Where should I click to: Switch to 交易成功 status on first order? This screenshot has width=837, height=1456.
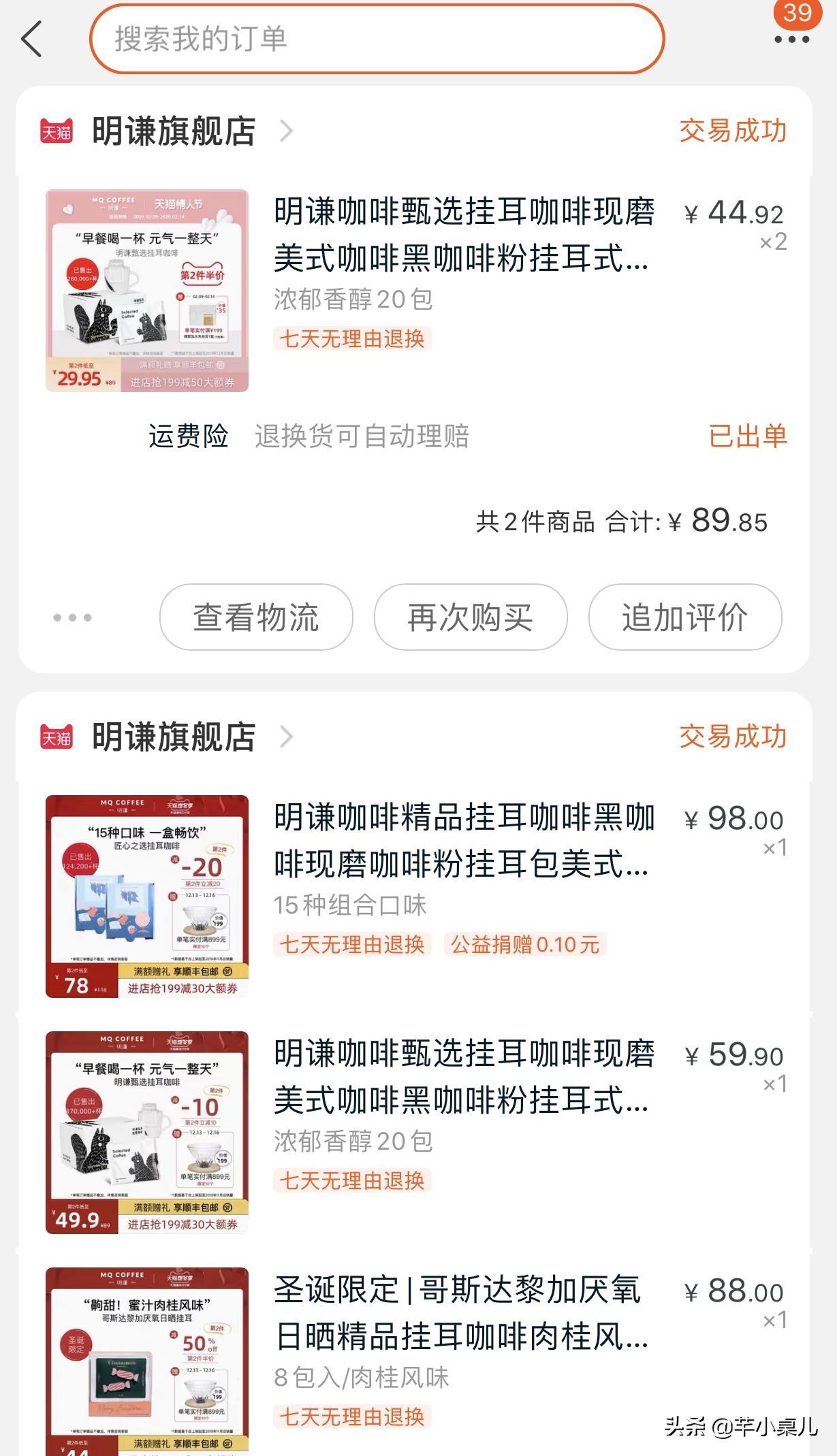pyautogui.click(x=731, y=132)
